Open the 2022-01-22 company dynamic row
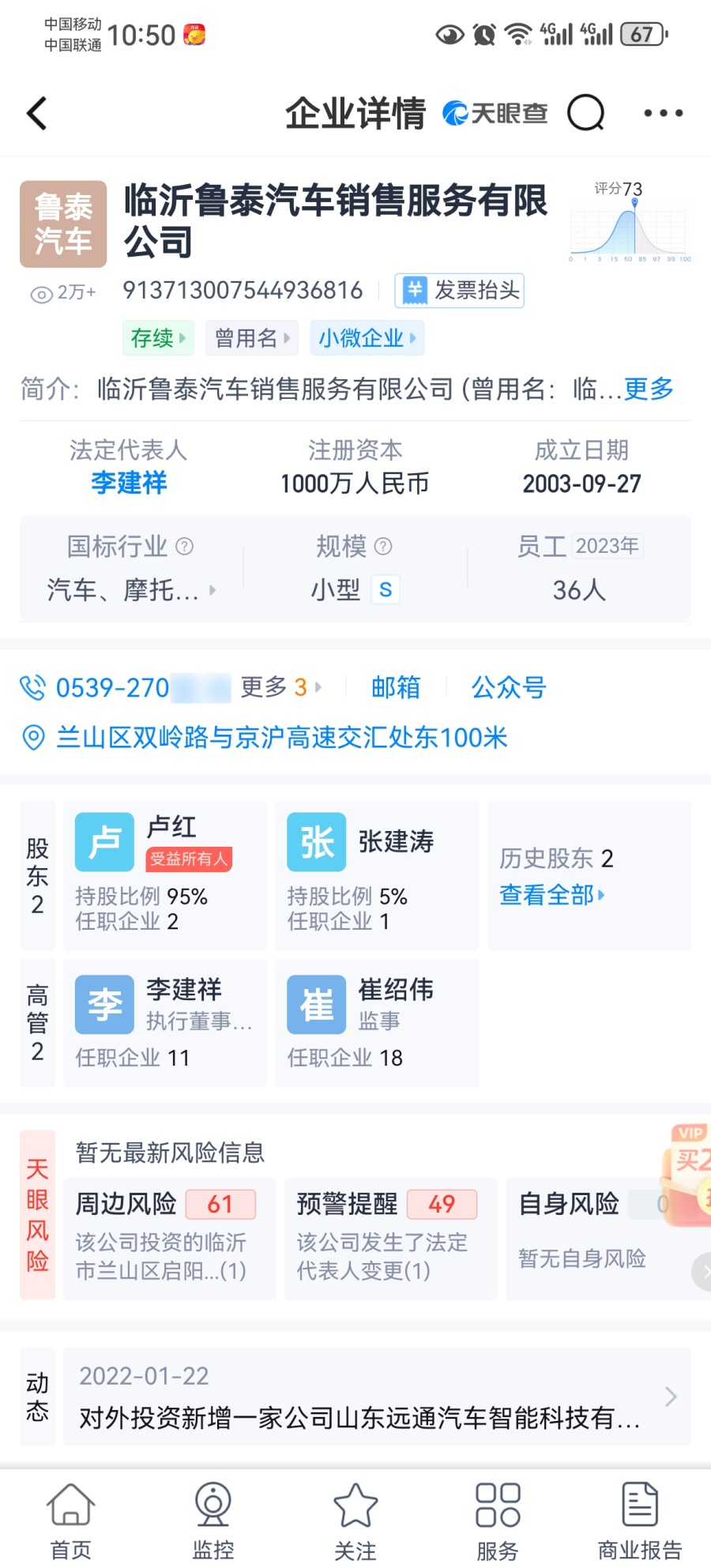 pos(377,1397)
